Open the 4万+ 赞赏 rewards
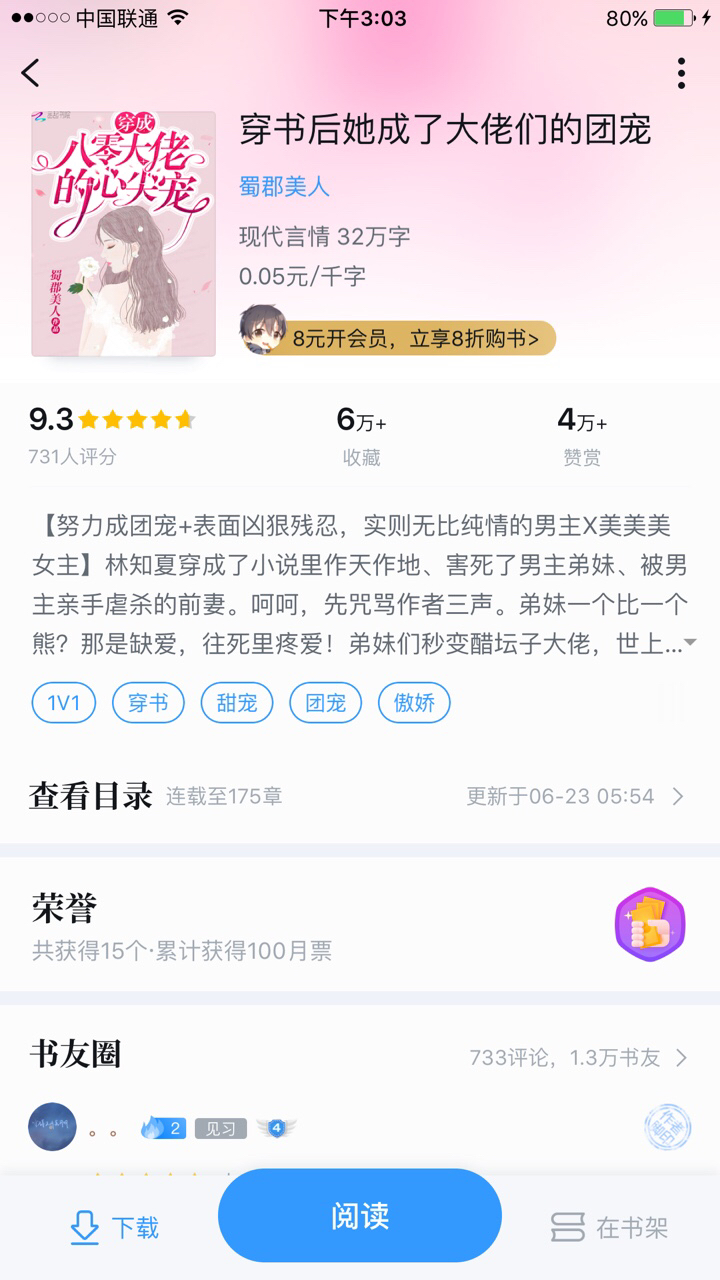This screenshot has height=1280, width=720. point(582,436)
